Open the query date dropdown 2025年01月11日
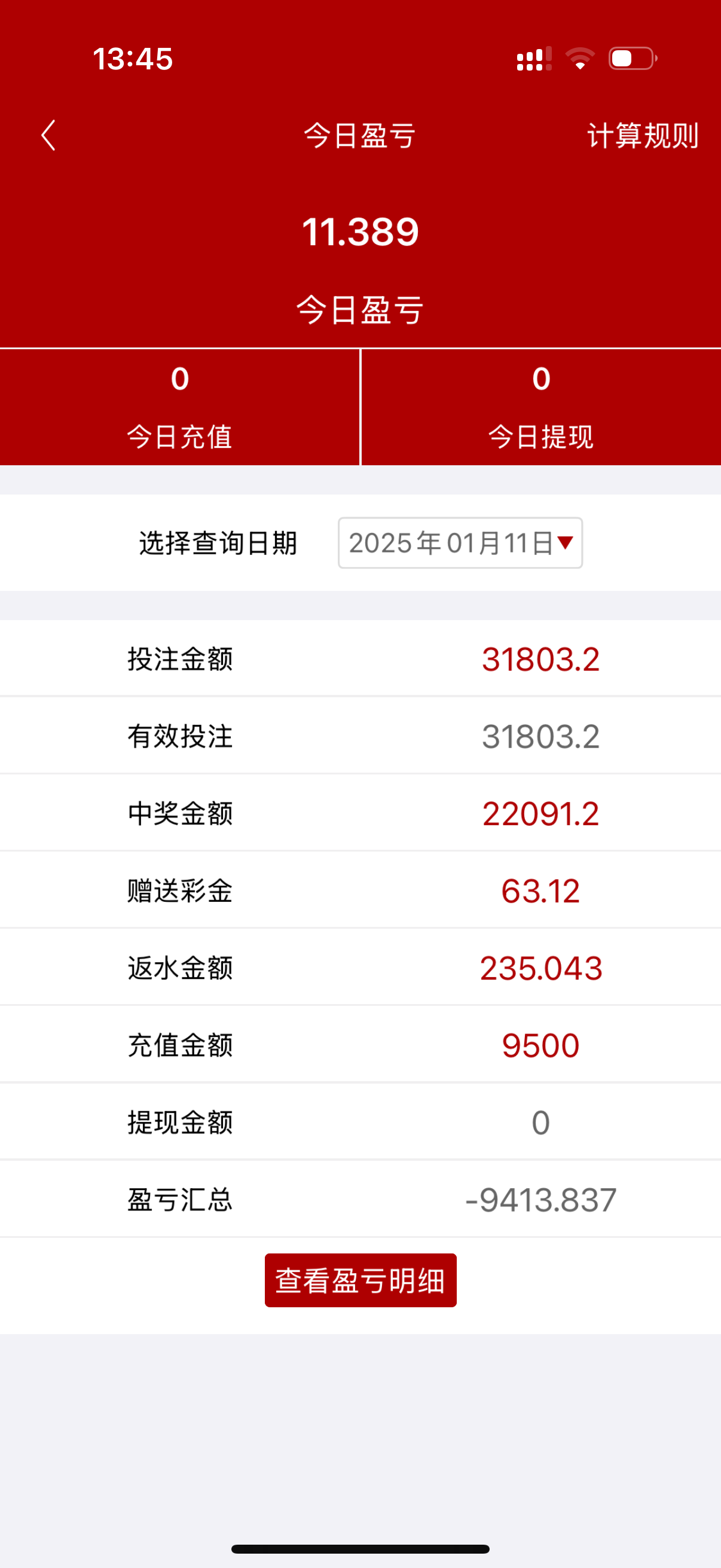 [x=460, y=543]
